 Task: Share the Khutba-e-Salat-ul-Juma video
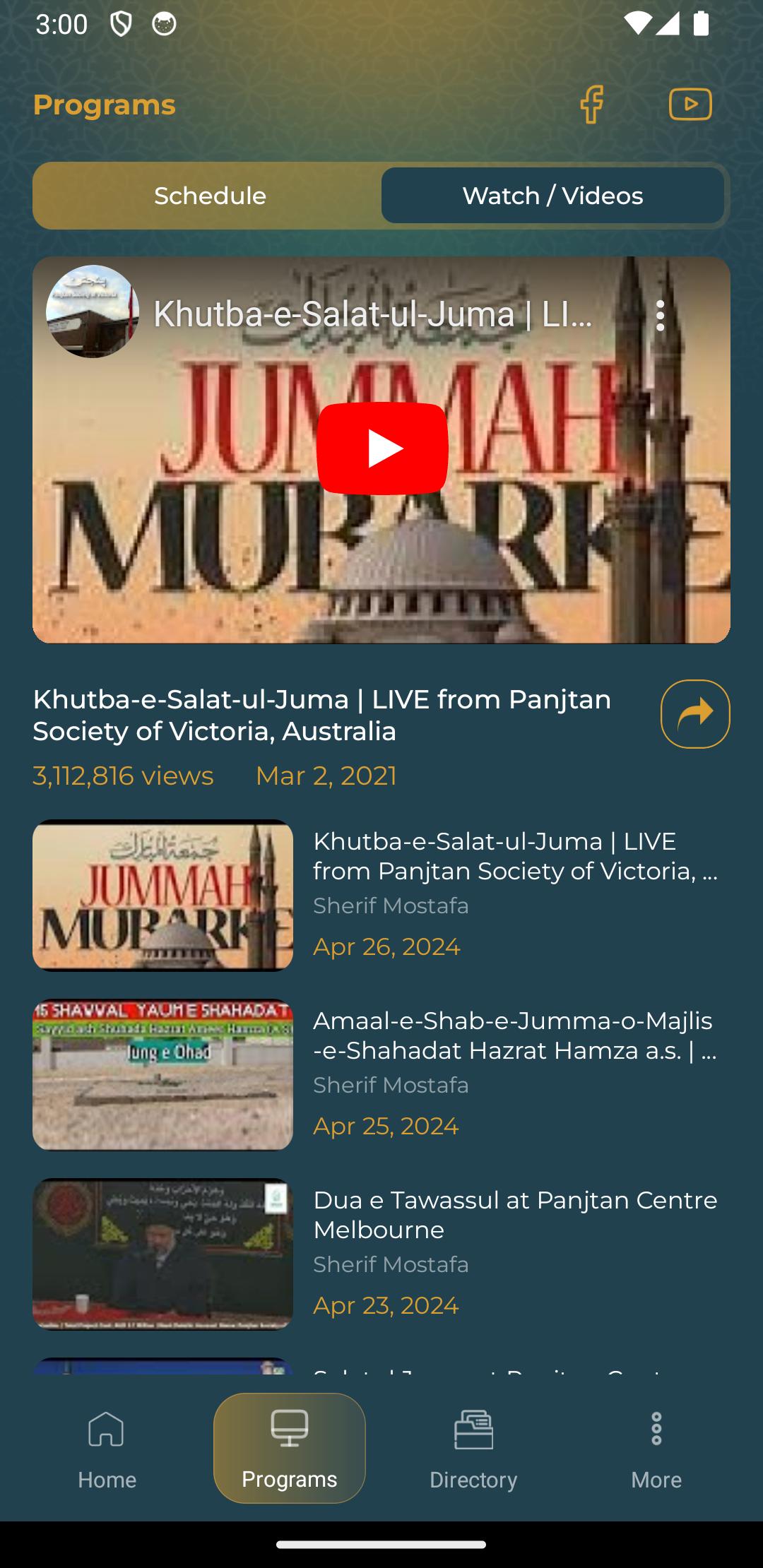(695, 714)
